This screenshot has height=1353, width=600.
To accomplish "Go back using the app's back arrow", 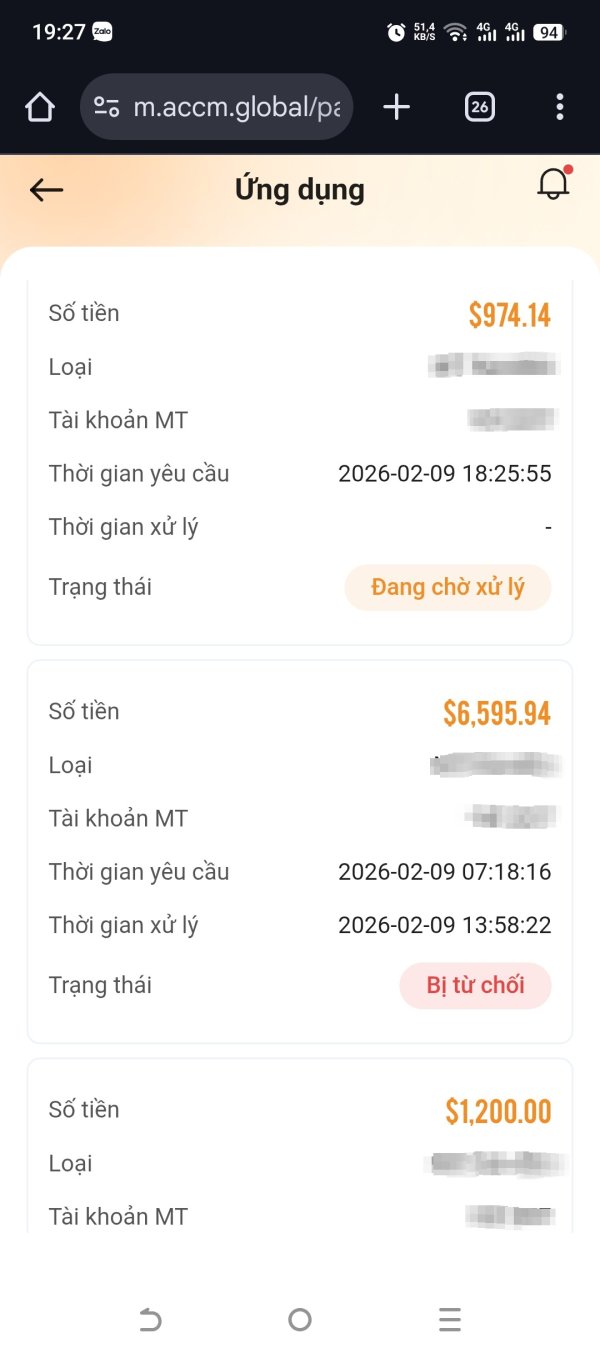I will pyautogui.click(x=46, y=190).
